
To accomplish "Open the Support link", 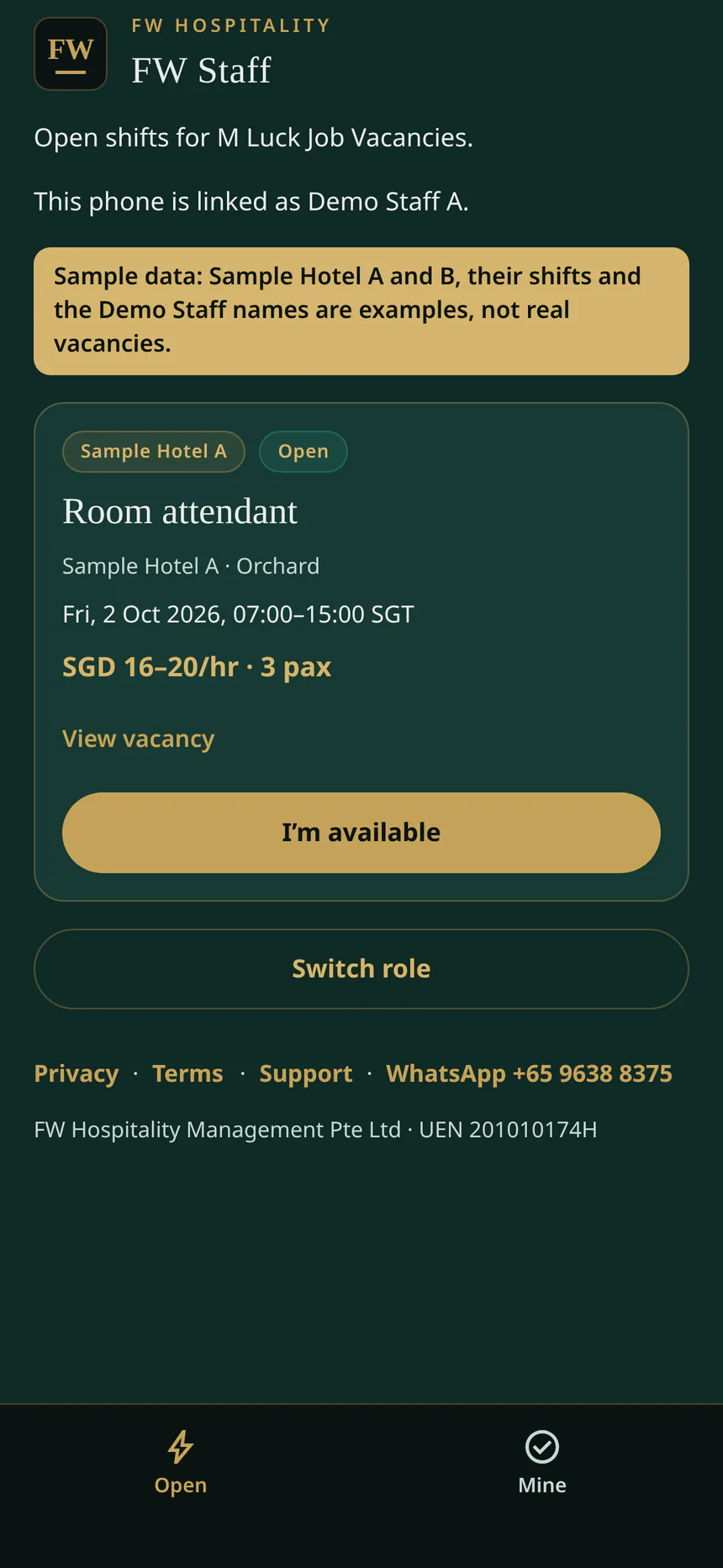I will click(x=306, y=1073).
